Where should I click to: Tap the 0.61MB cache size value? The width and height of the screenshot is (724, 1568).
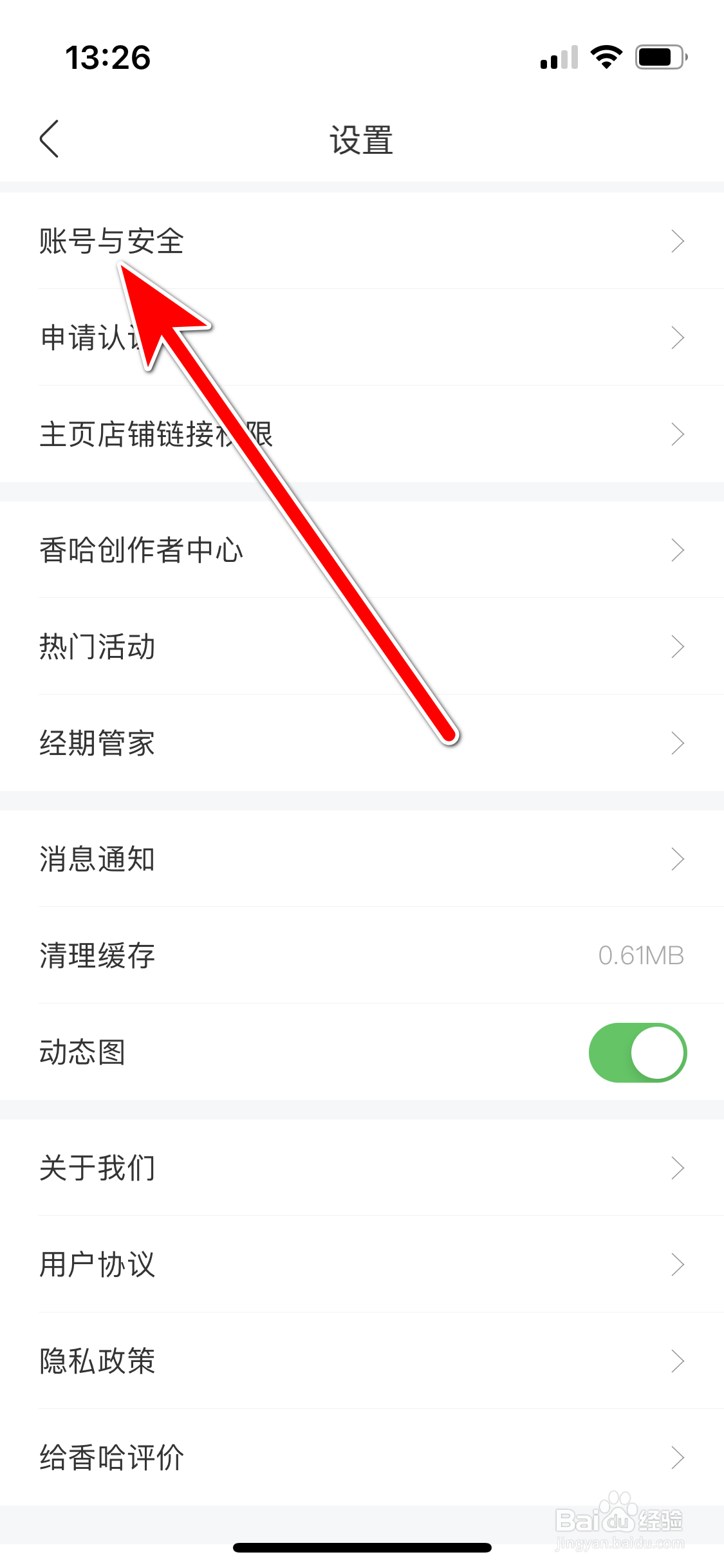pyautogui.click(x=641, y=955)
